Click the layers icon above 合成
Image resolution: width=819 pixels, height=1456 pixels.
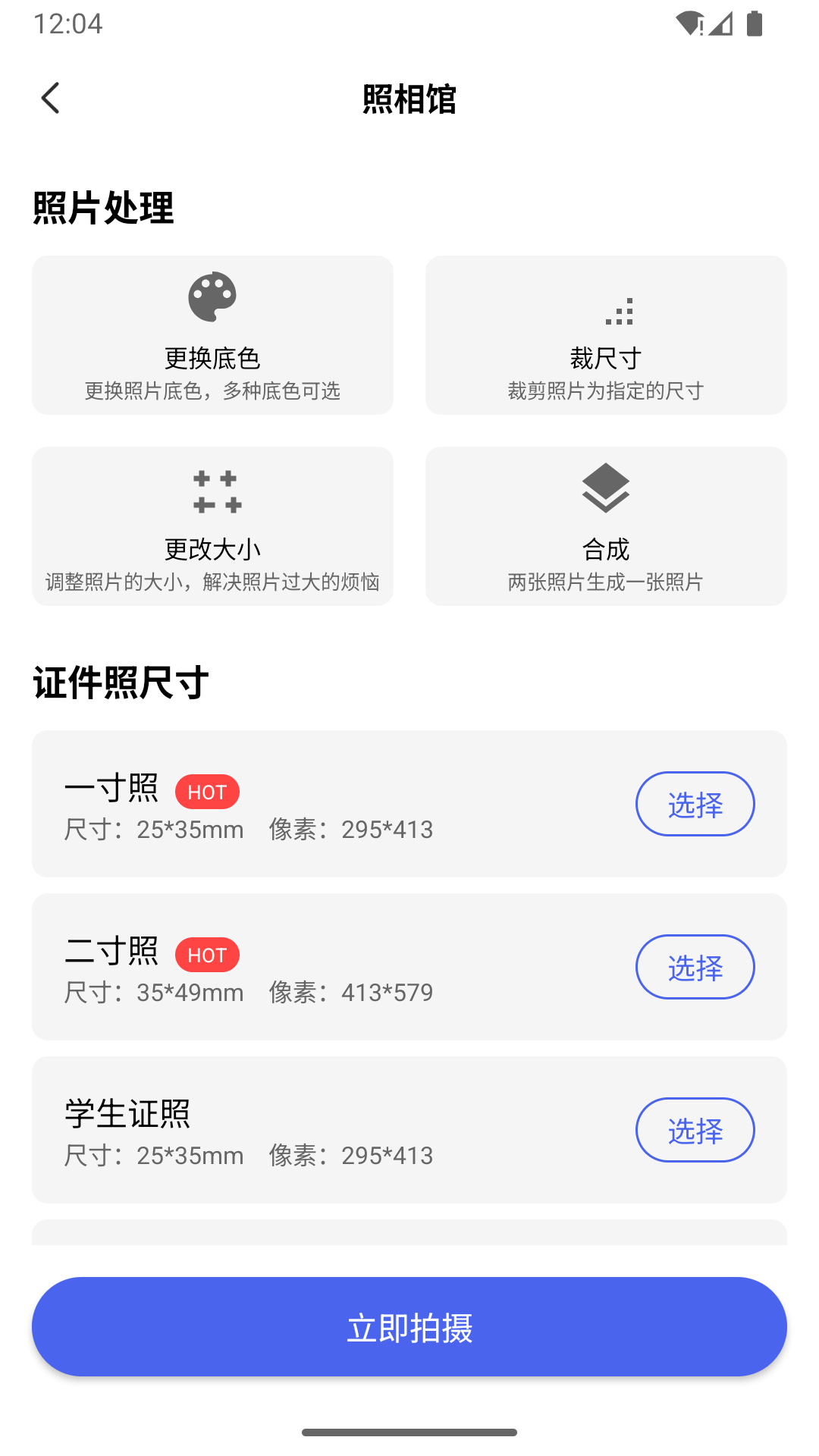coord(606,488)
